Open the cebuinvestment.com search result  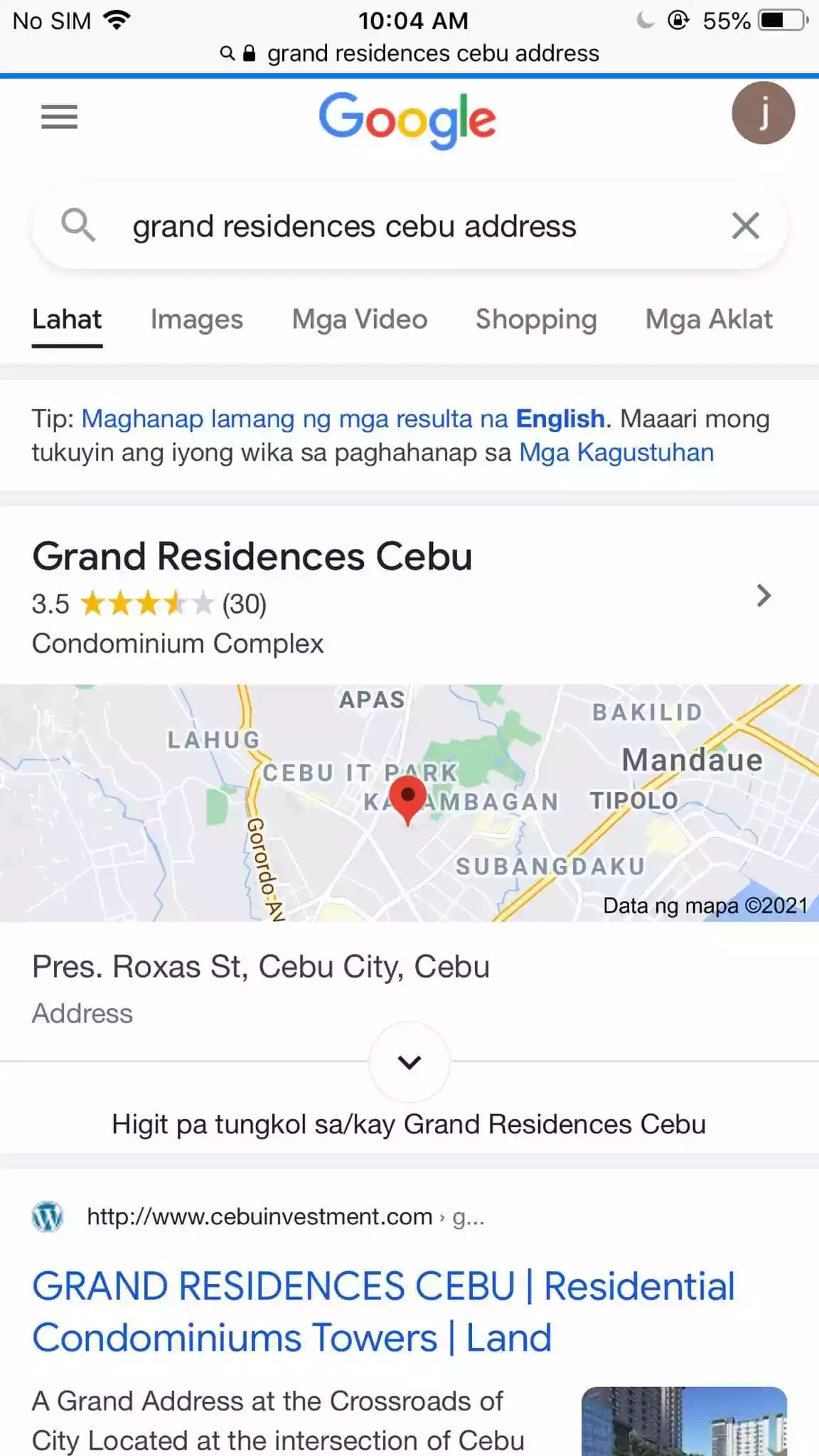coord(384,1312)
